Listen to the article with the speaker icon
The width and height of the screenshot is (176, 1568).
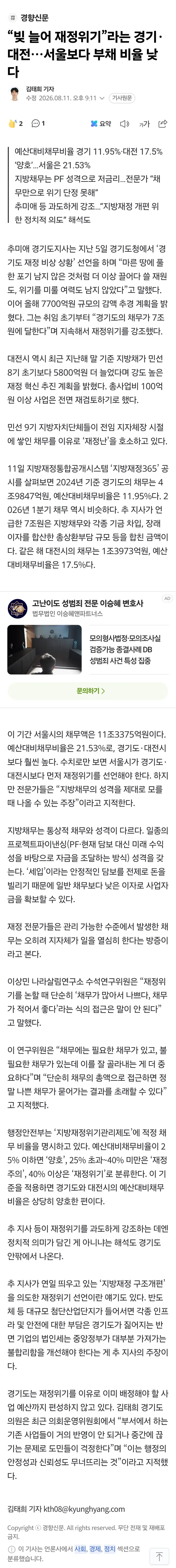coord(125,123)
